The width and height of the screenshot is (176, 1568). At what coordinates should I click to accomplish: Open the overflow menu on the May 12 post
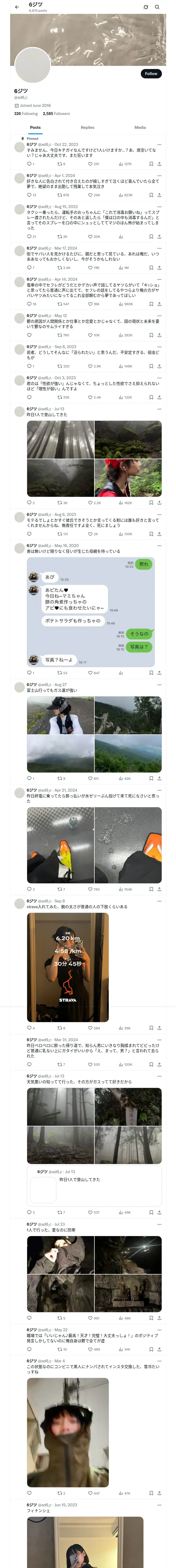point(159,316)
